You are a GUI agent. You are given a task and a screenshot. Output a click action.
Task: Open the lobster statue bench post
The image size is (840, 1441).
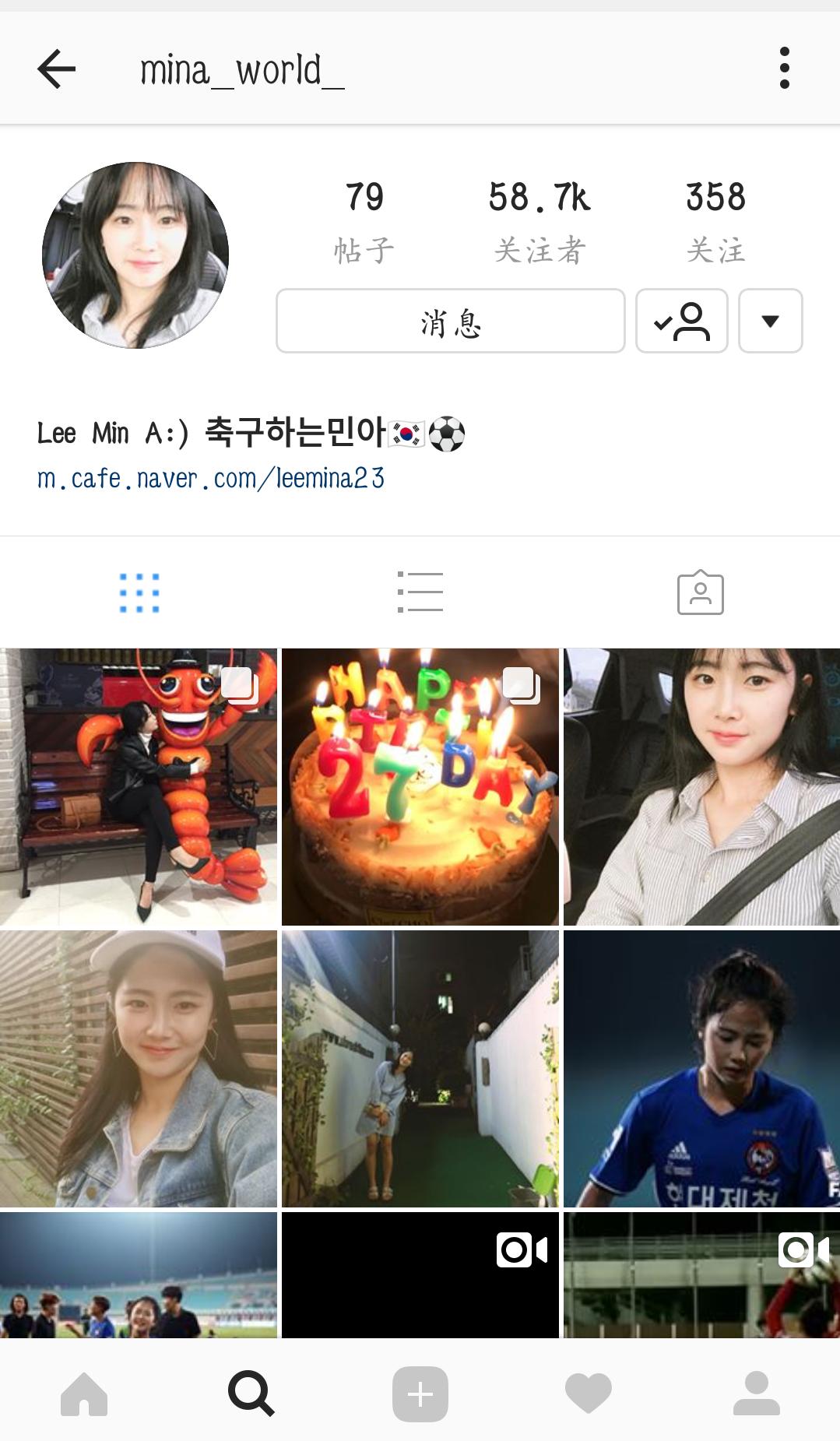click(138, 786)
